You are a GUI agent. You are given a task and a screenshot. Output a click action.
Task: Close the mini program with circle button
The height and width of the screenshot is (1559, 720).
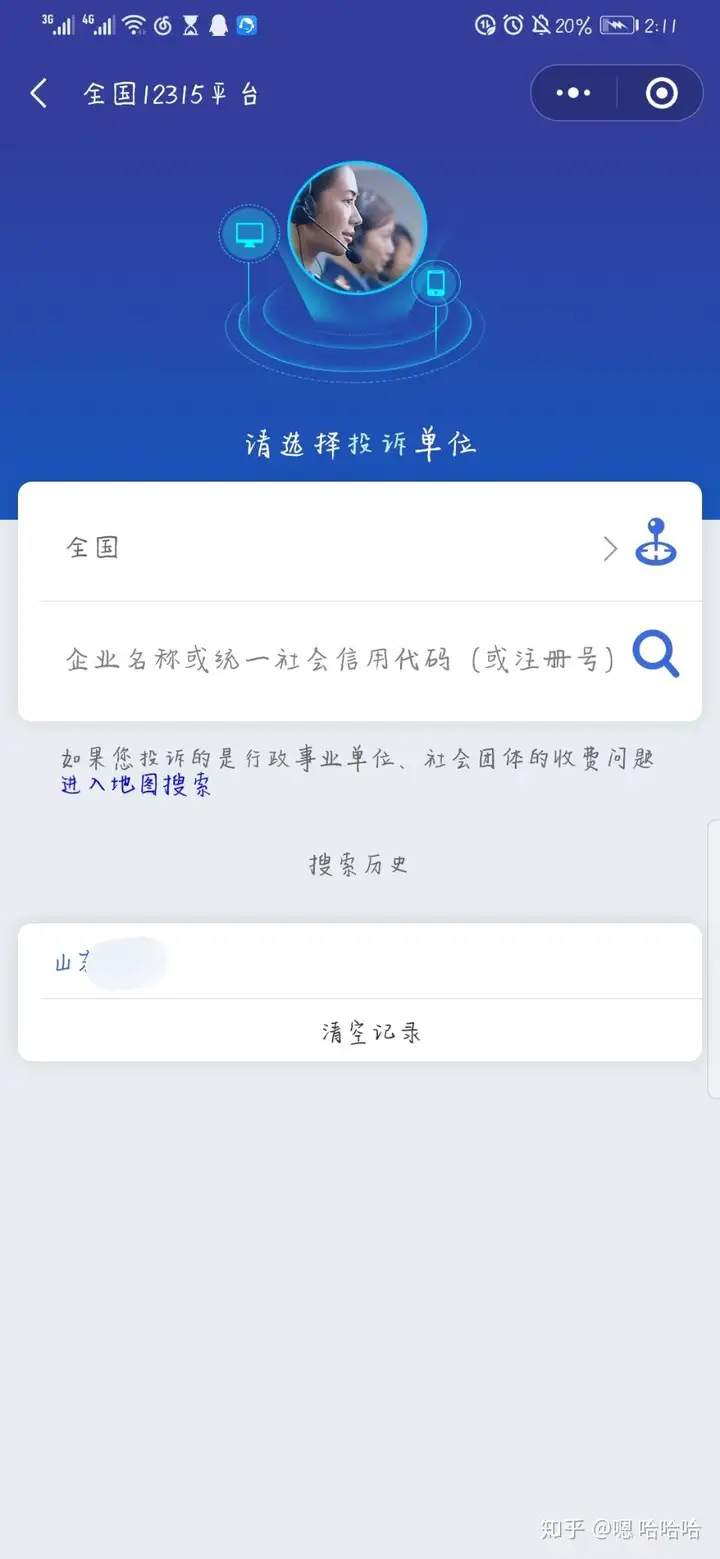[x=661, y=93]
